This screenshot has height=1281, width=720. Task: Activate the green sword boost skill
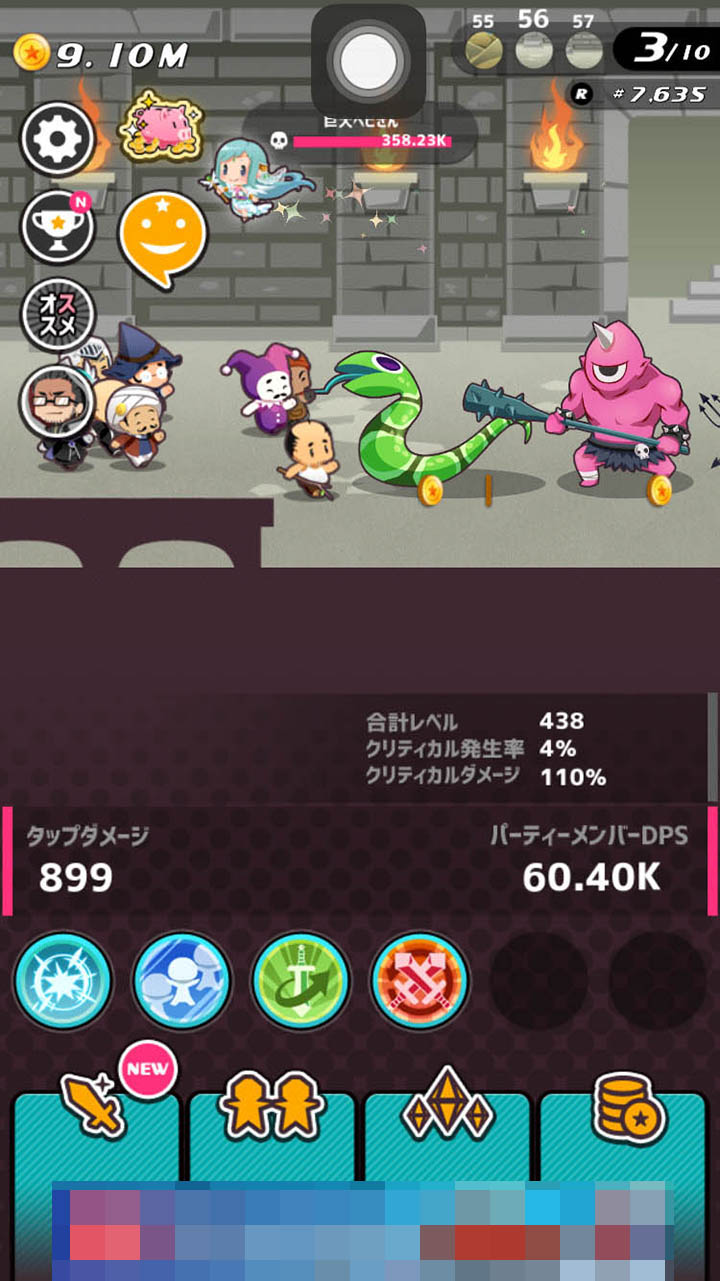pos(300,981)
